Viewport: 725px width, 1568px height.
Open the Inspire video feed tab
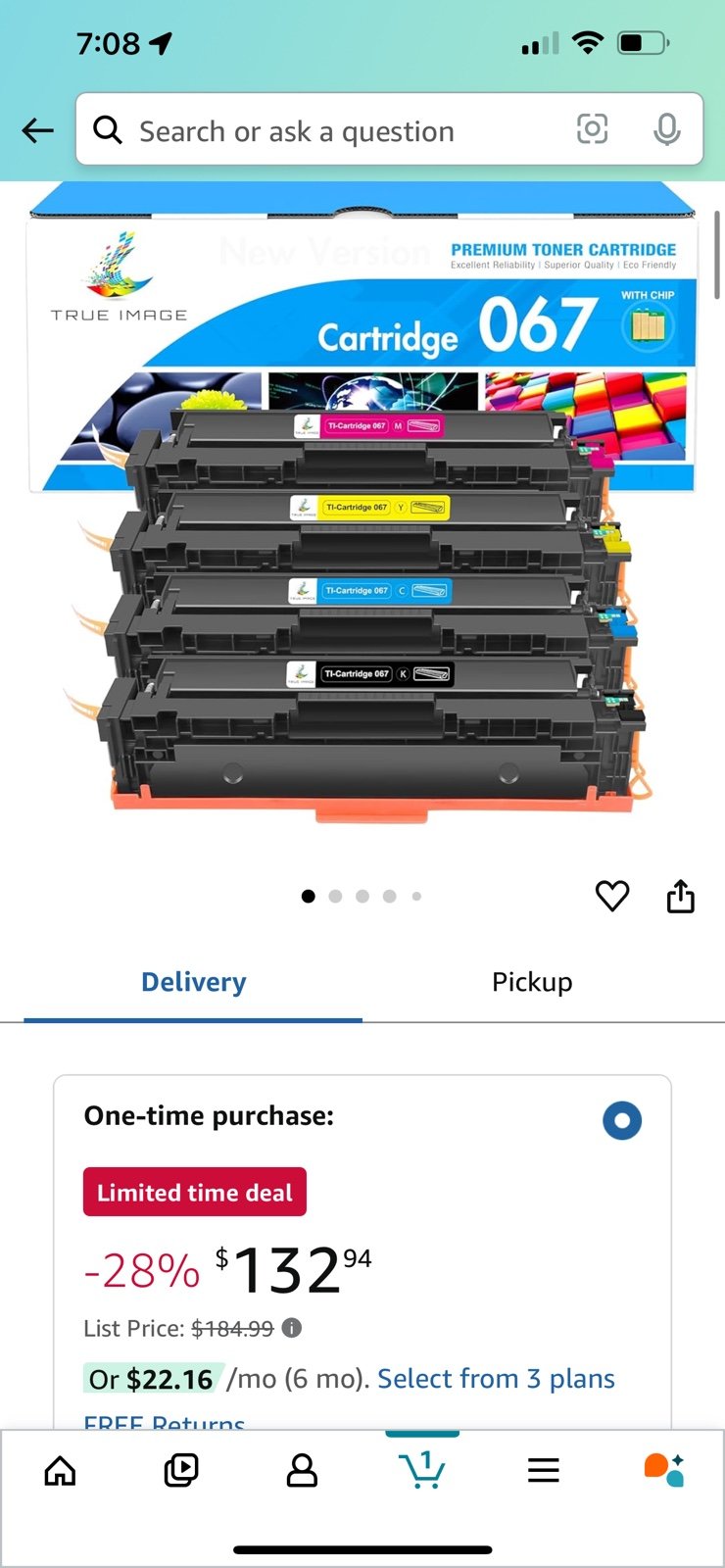pyautogui.click(x=181, y=1470)
